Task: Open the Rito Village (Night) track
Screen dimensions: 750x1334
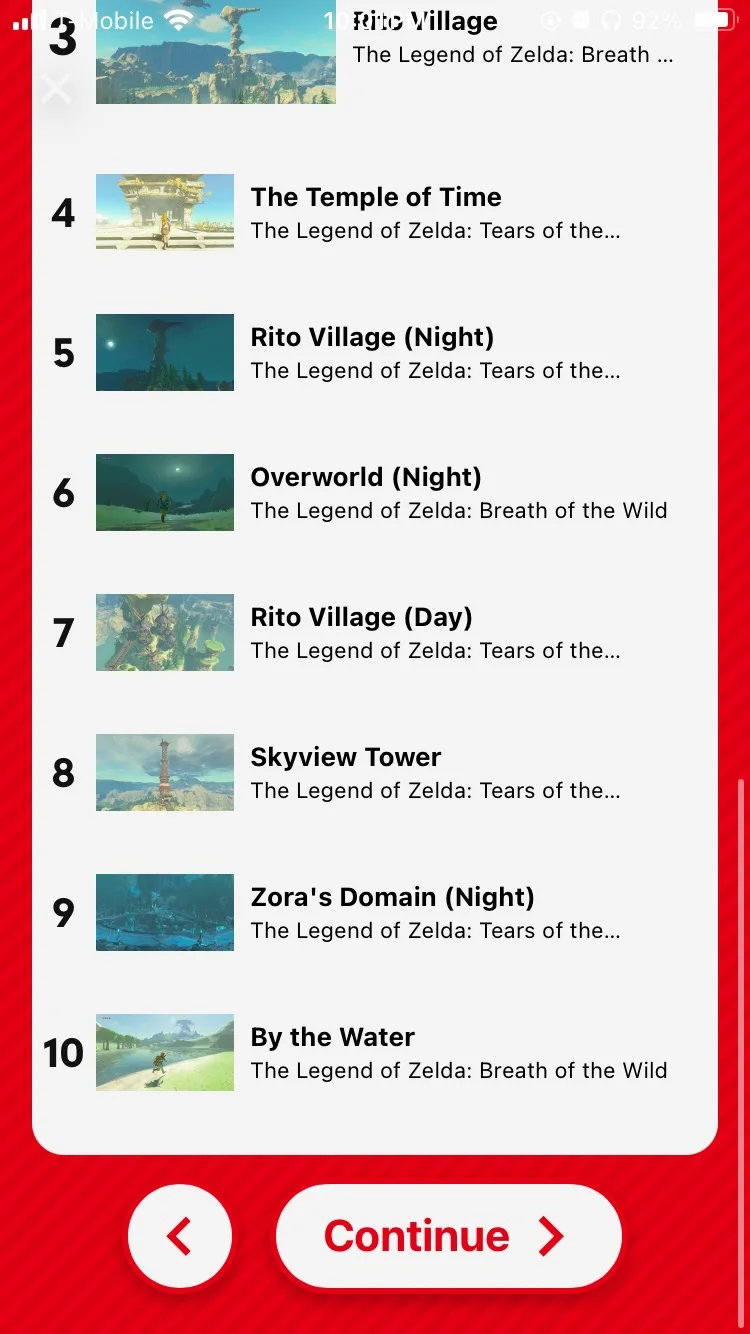Action: [375, 353]
